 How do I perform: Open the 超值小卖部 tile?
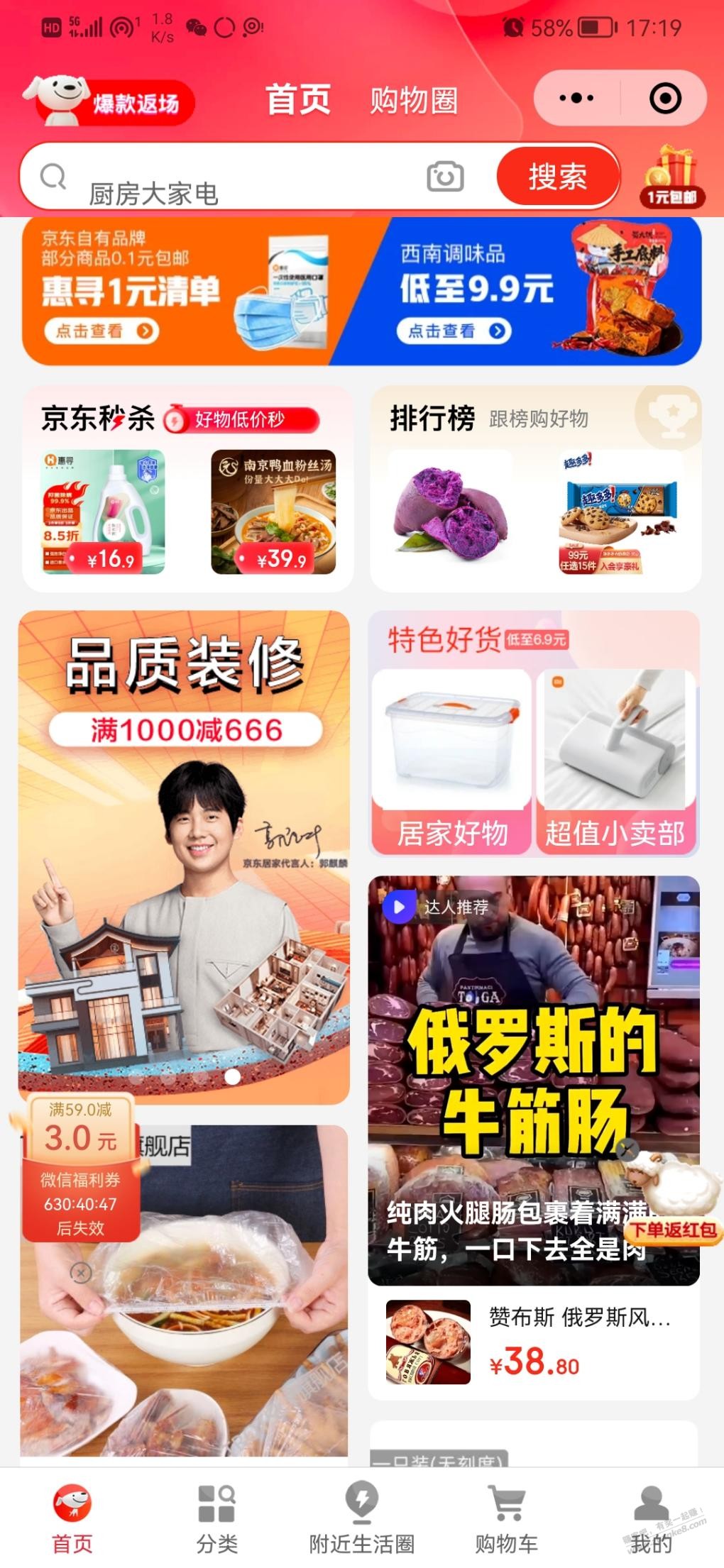tap(615, 761)
